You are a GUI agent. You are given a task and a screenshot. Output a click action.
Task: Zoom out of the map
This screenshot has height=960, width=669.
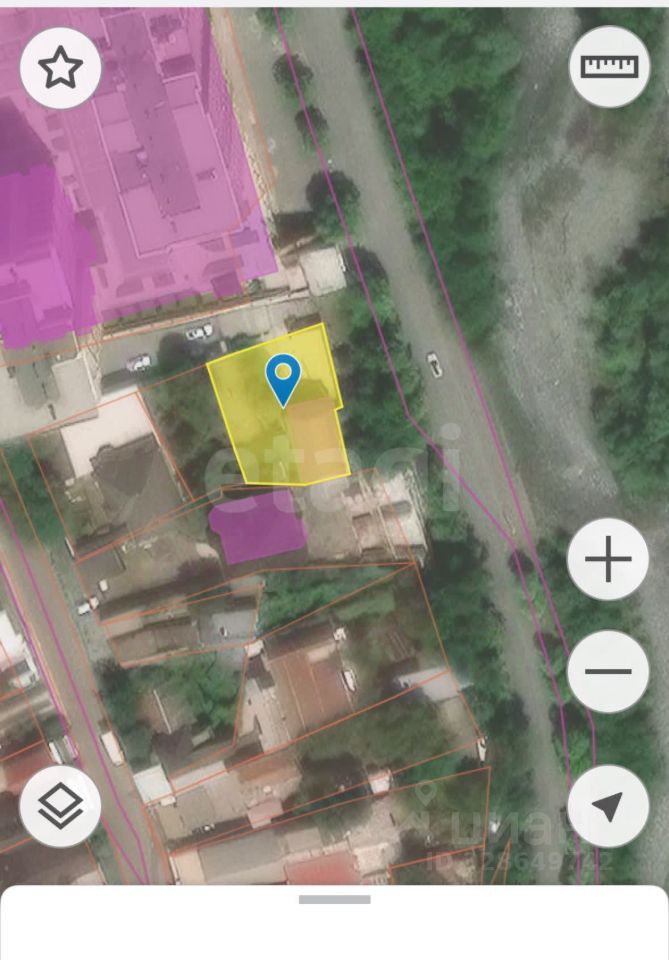[608, 671]
